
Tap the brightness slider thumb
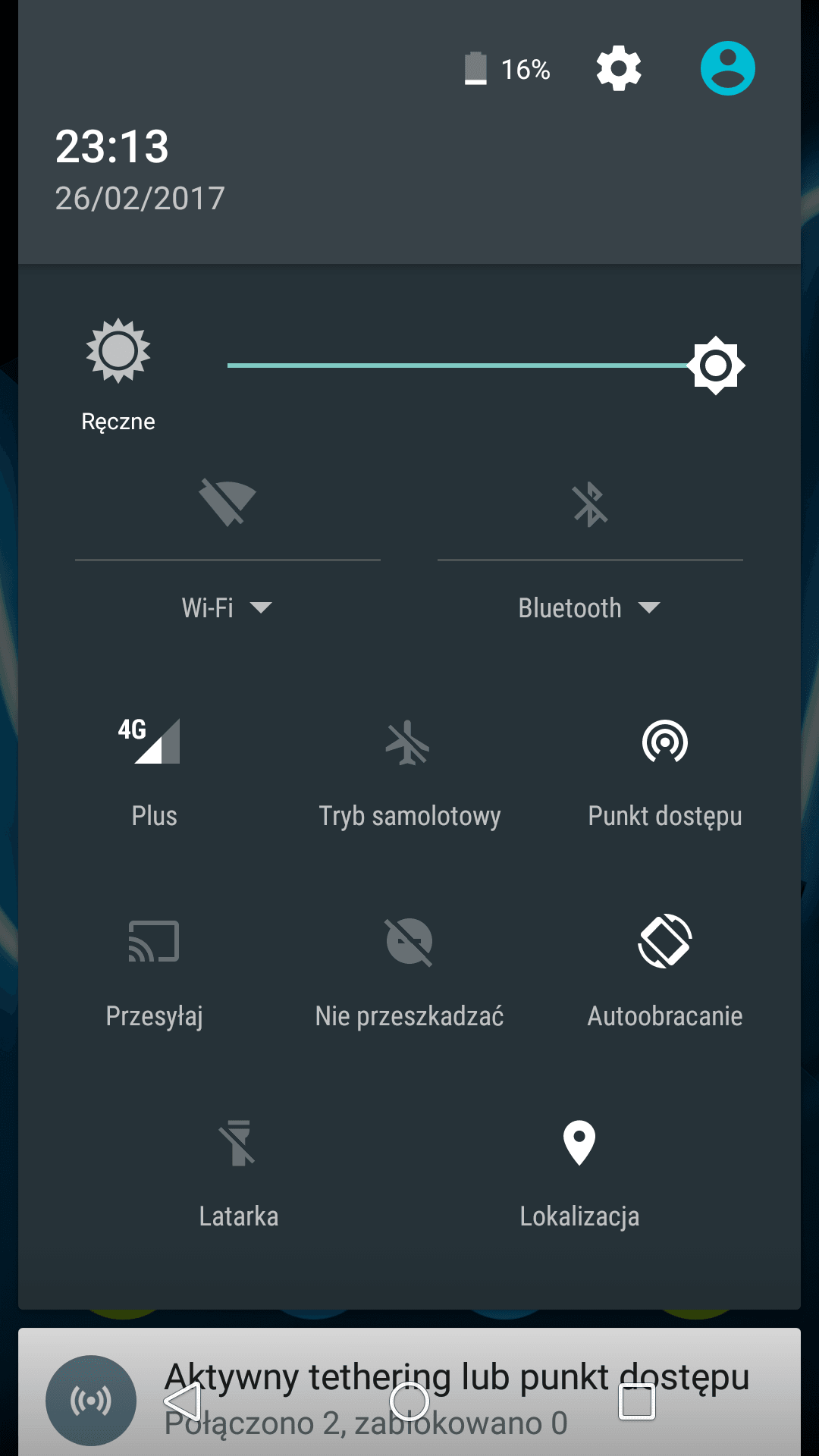(x=716, y=366)
